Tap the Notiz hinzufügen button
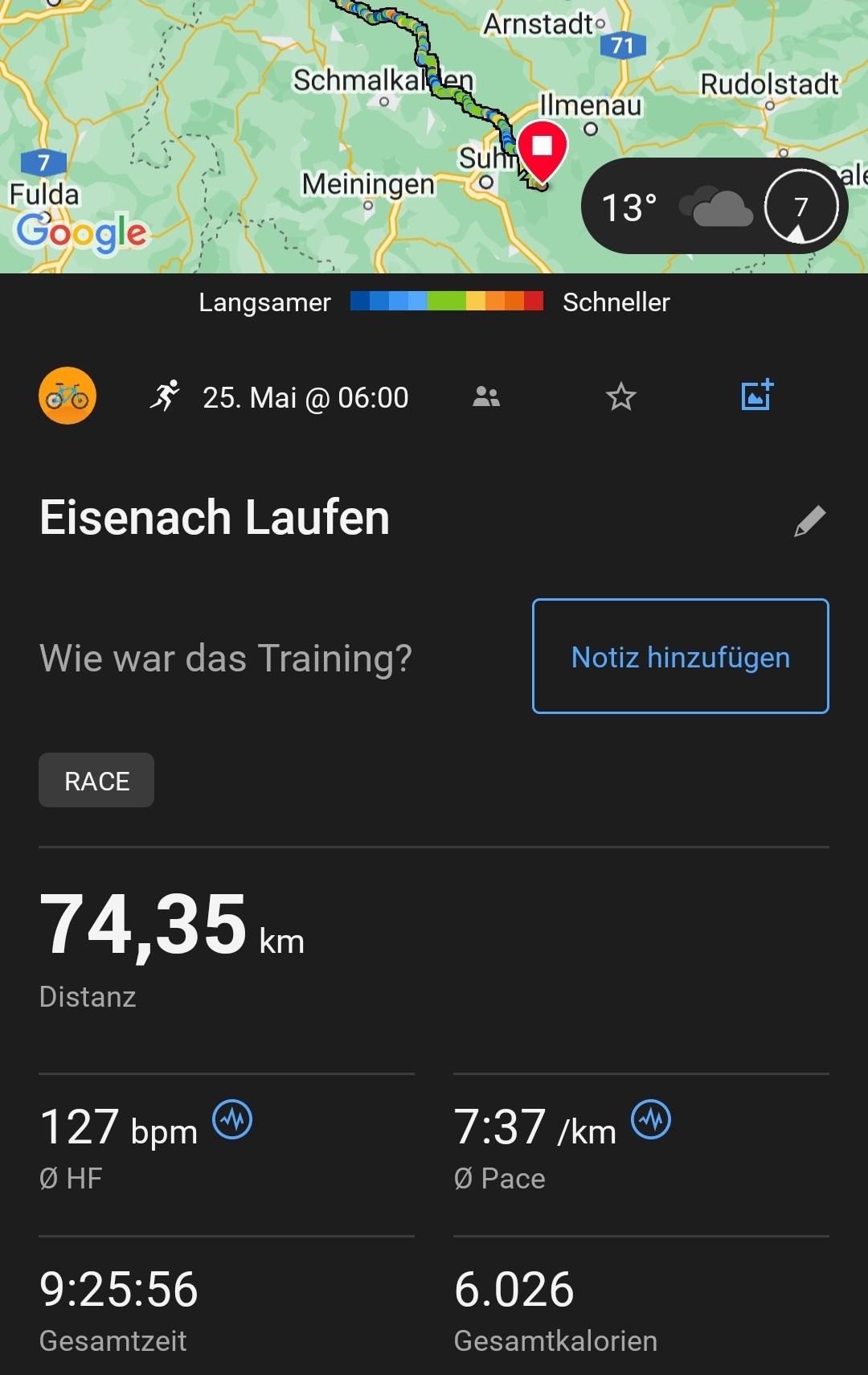This screenshot has width=868, height=1375. (x=680, y=656)
